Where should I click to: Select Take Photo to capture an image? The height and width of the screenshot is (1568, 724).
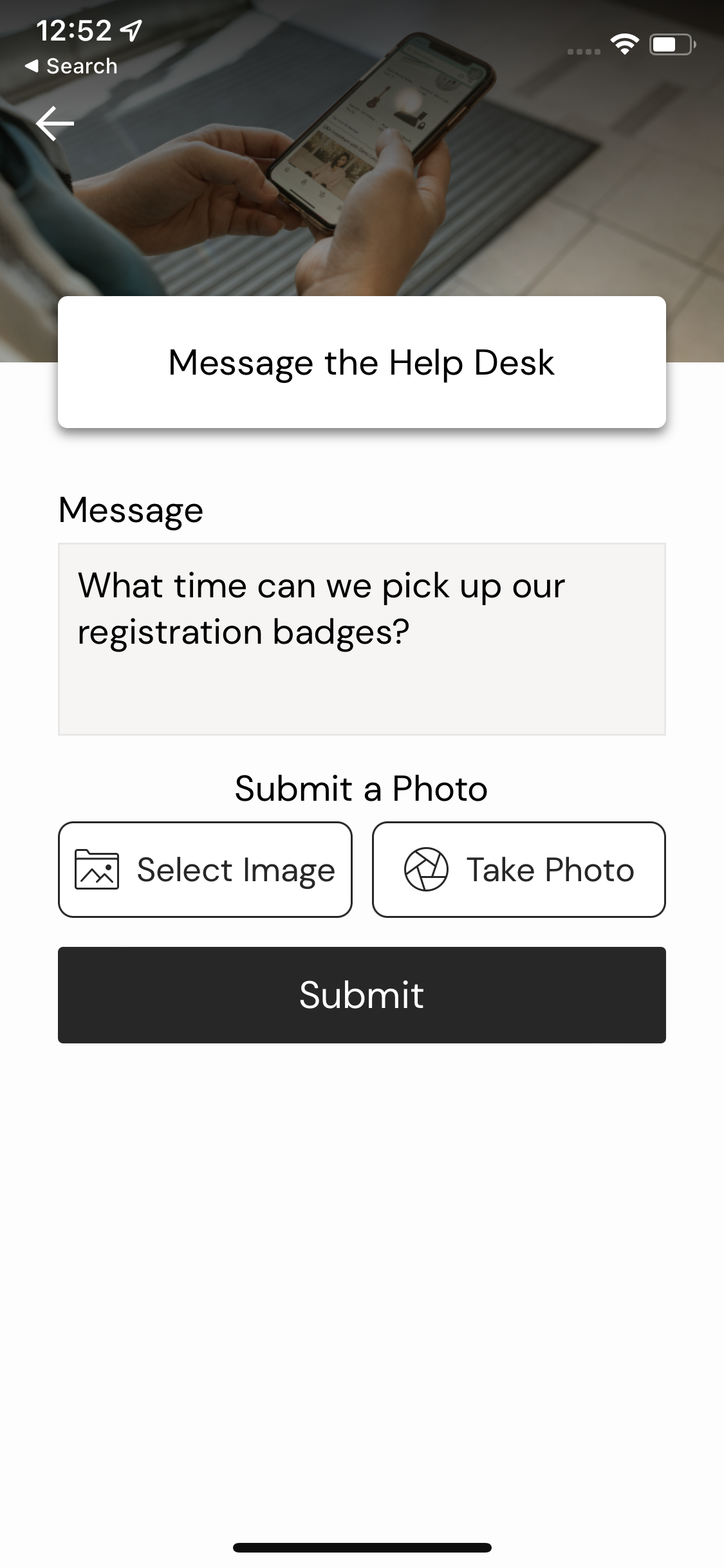(519, 870)
